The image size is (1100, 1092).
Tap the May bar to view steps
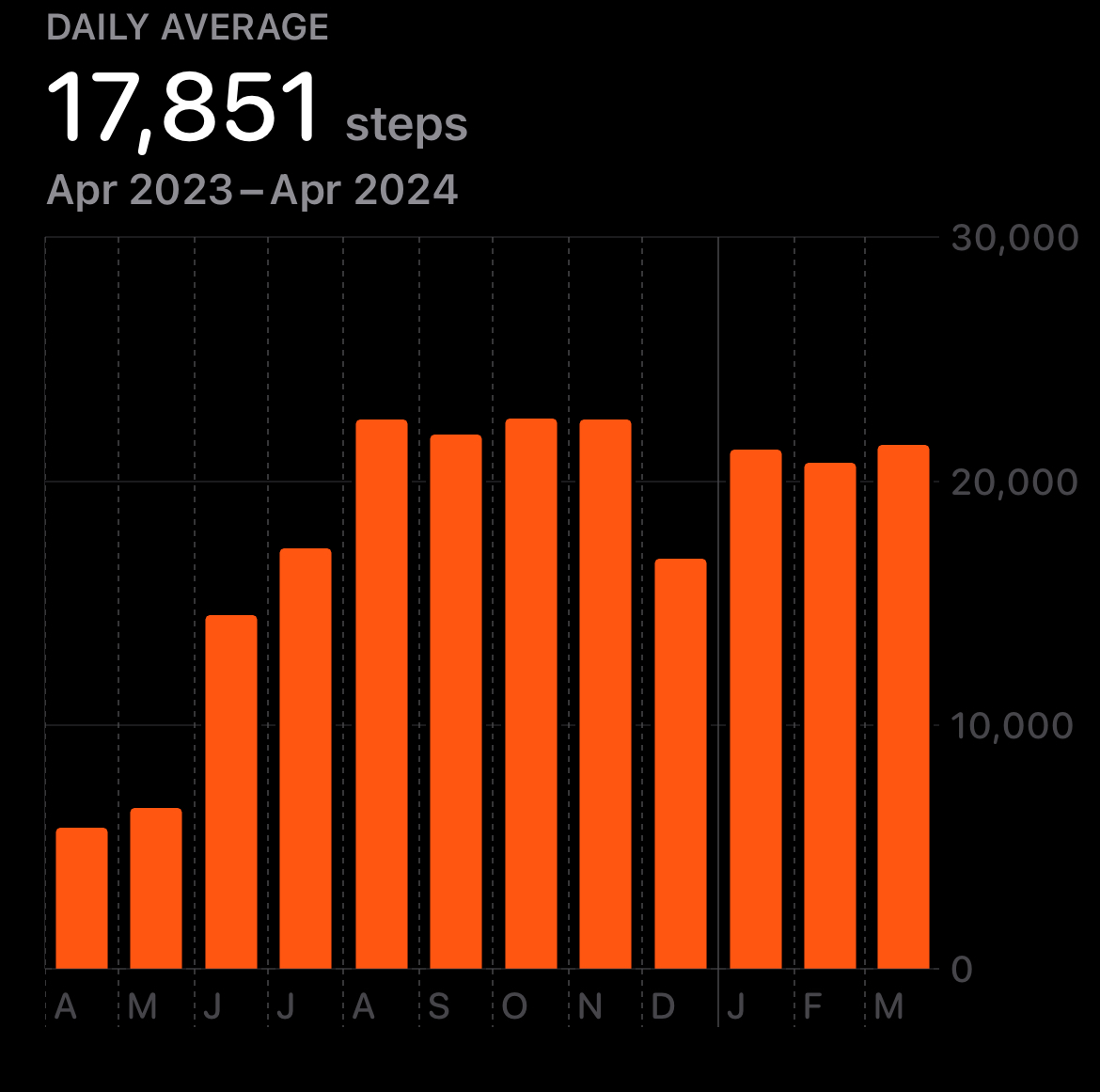point(156,888)
